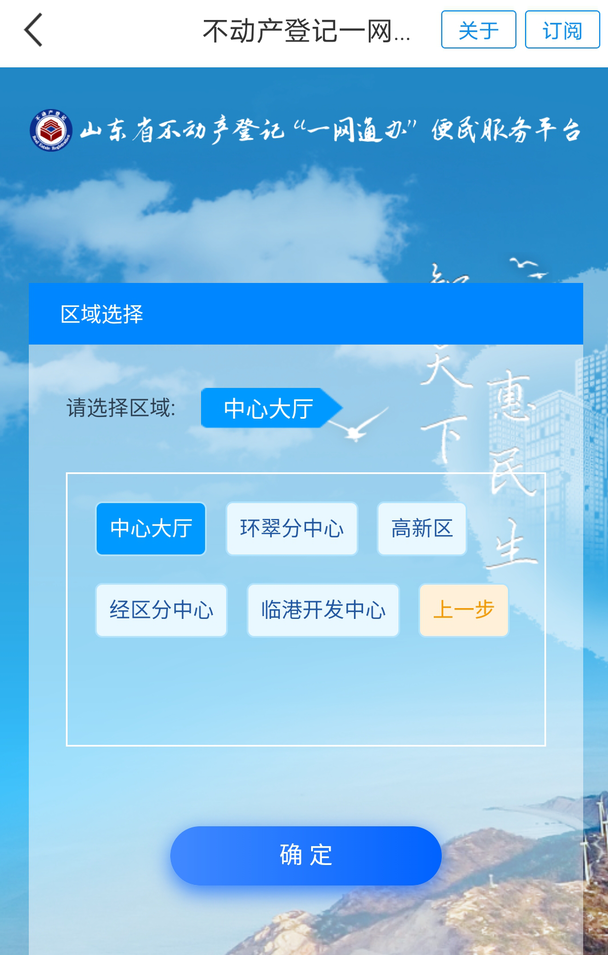Choose 环翠分中心 as the region
Image resolution: width=608 pixels, height=955 pixels.
click(x=291, y=528)
